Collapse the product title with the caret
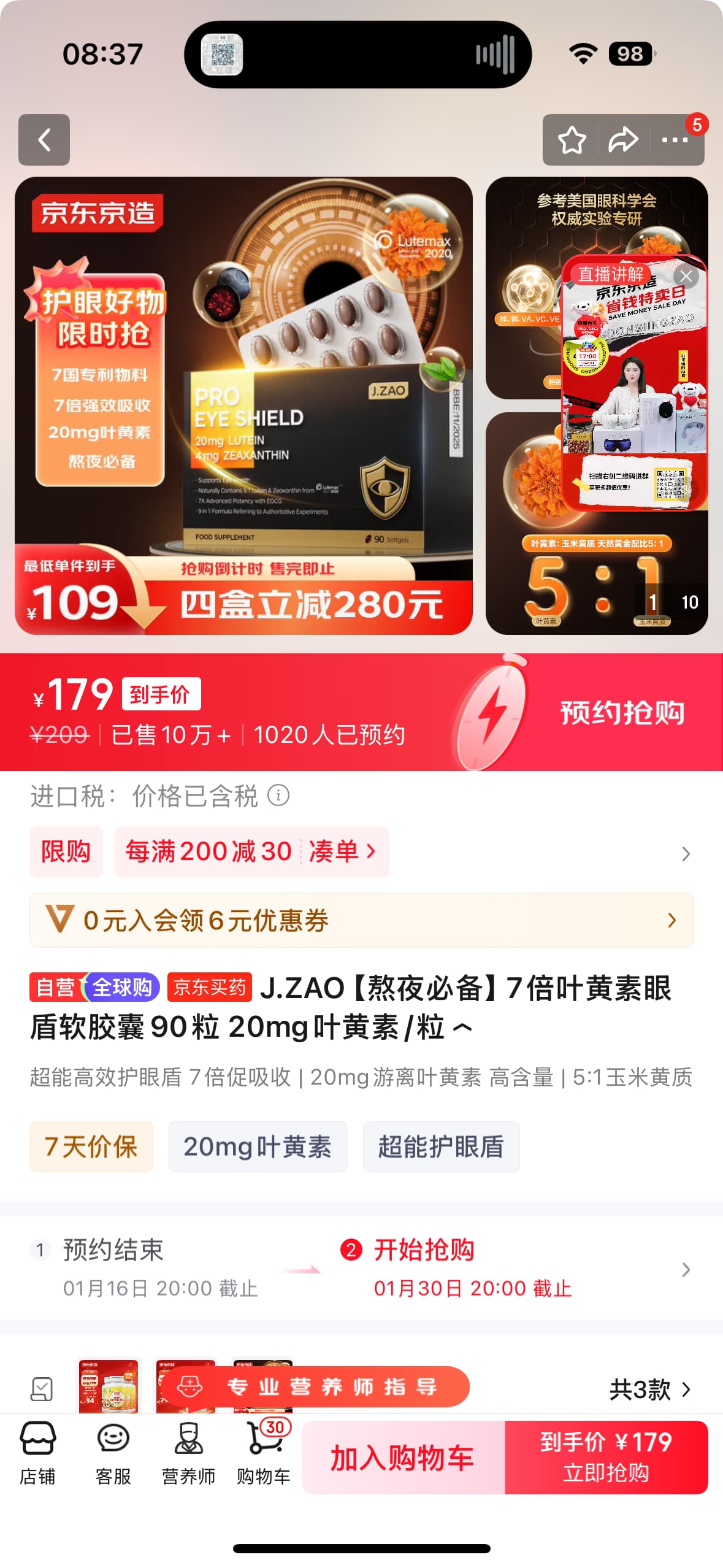The image size is (723, 1568). 463,1027
